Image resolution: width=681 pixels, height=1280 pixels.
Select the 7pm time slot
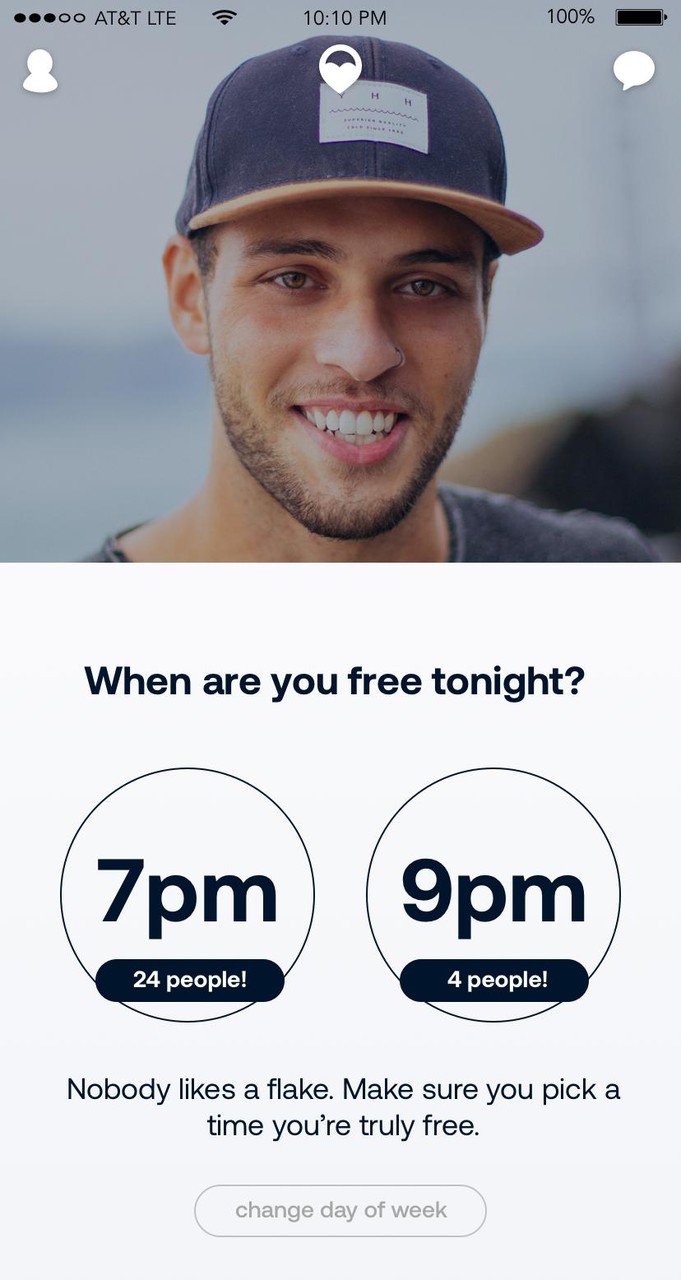coord(188,894)
